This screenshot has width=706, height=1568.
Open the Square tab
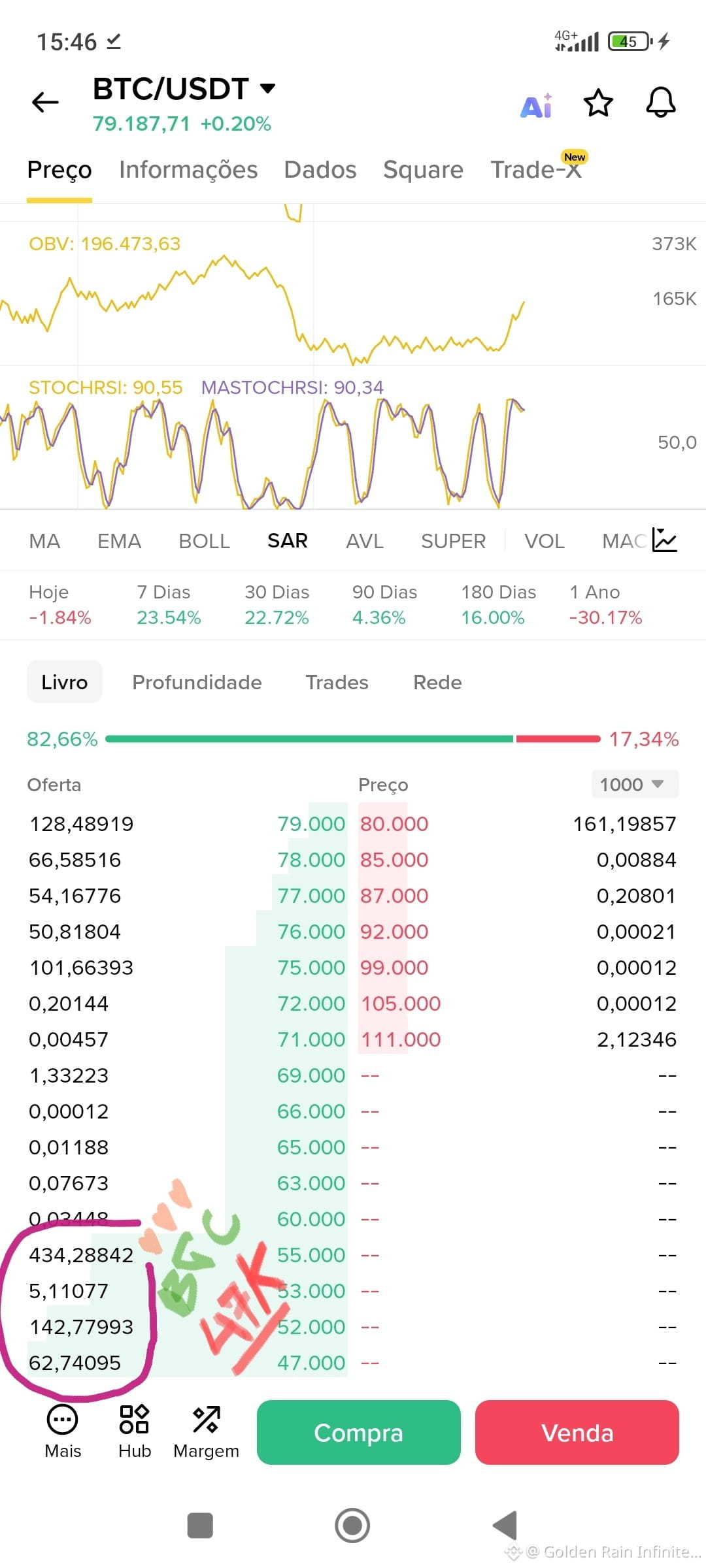pyautogui.click(x=424, y=170)
